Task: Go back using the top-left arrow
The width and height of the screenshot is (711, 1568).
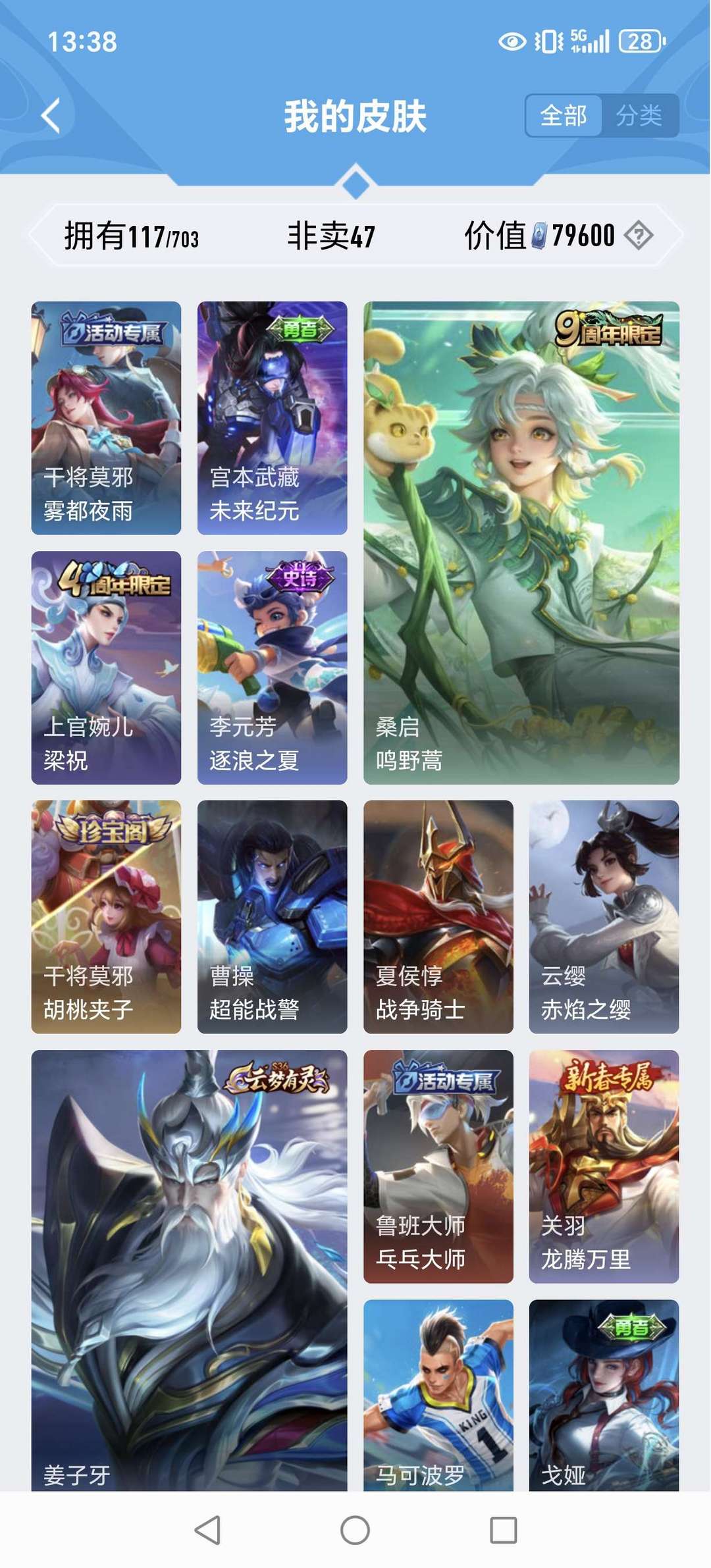Action: tap(51, 116)
